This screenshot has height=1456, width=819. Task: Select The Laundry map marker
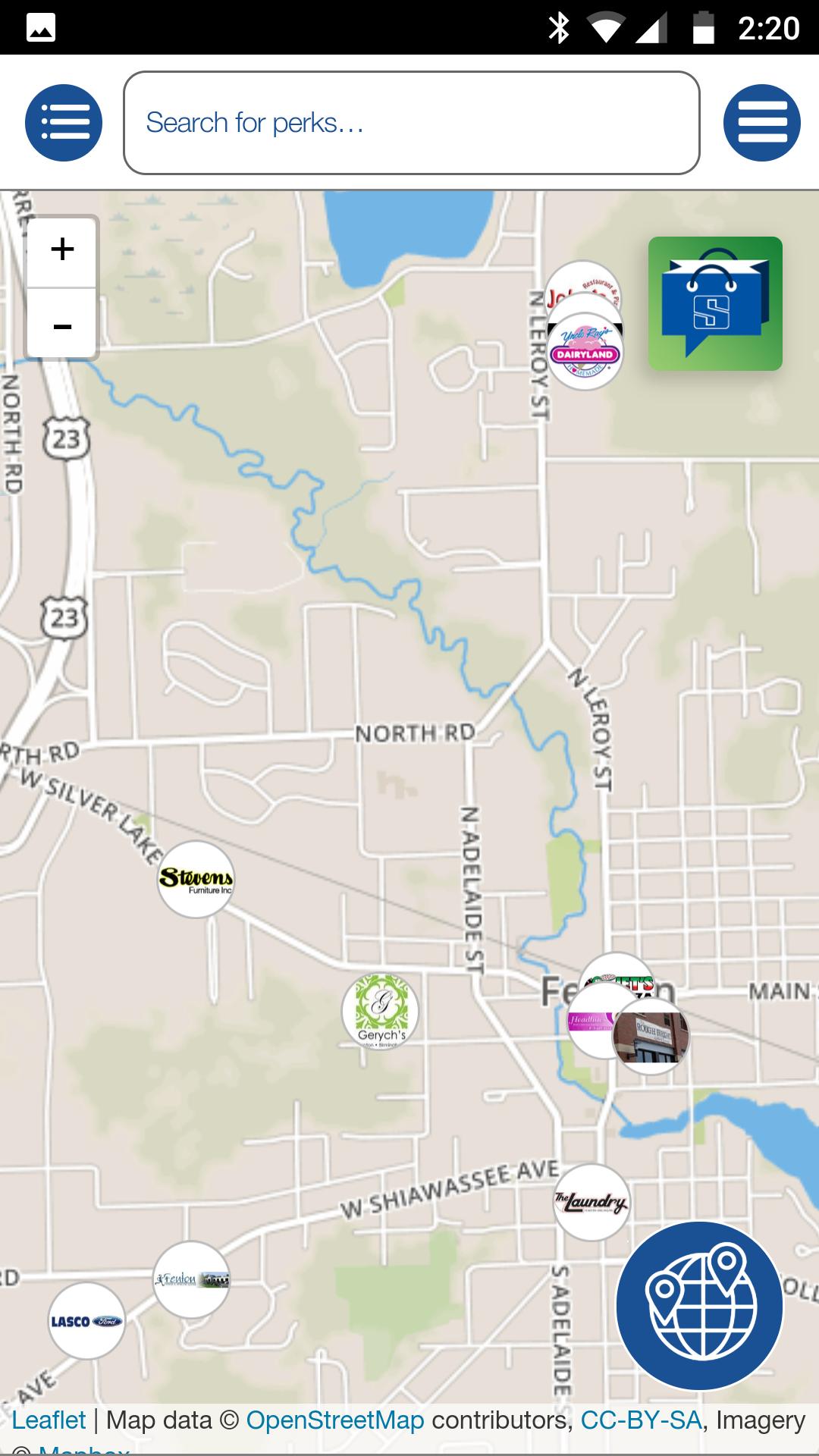(591, 1202)
